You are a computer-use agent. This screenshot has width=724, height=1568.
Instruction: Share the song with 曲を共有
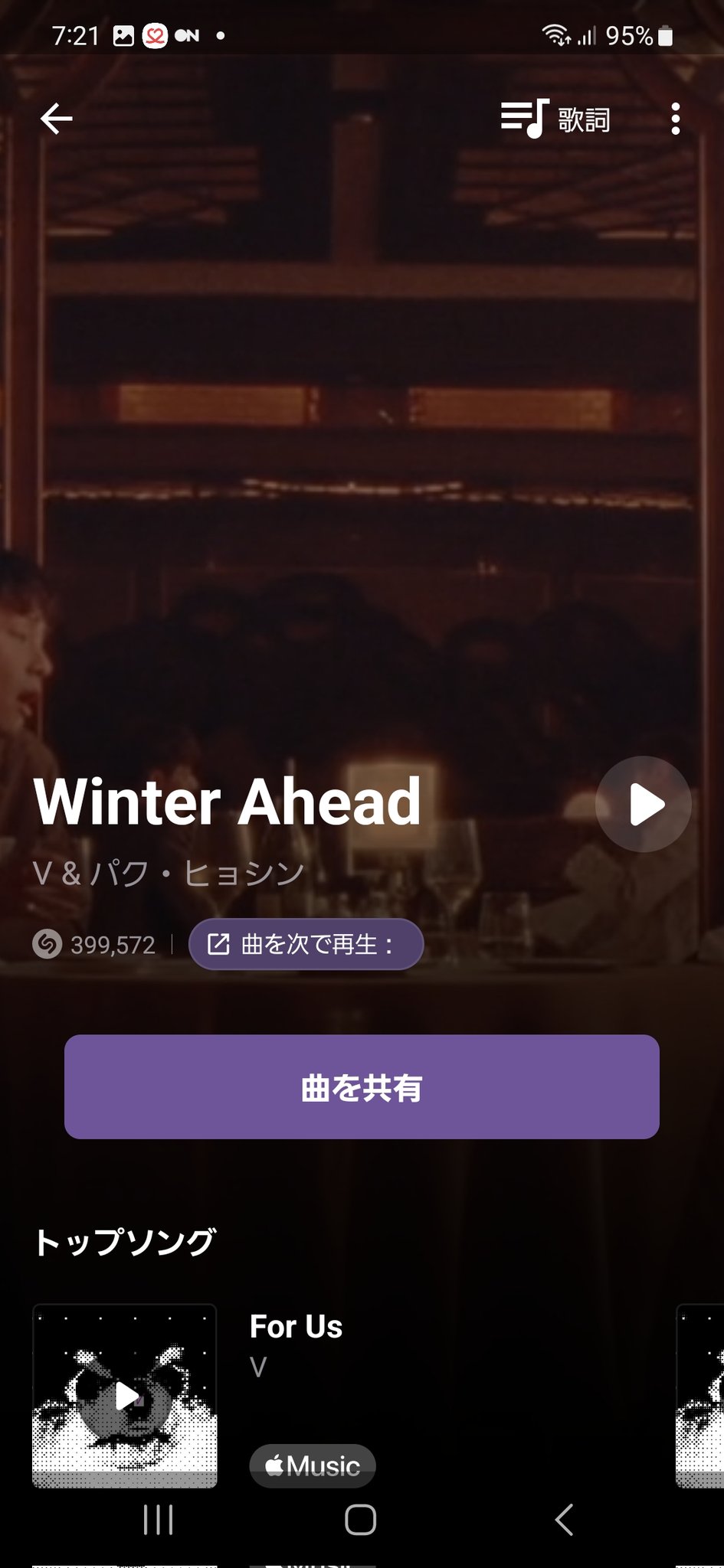tap(362, 1086)
